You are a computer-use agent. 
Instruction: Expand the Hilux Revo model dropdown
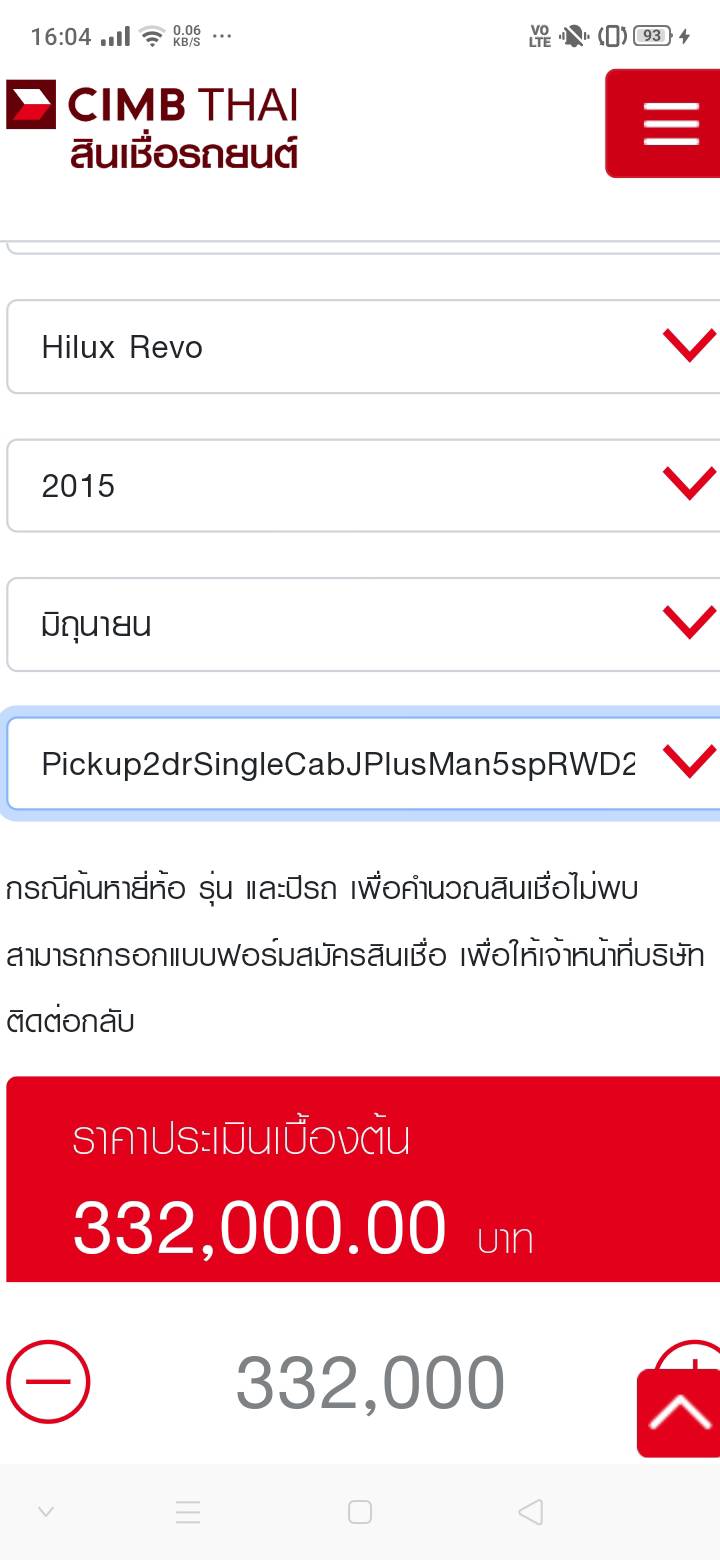pos(362,347)
